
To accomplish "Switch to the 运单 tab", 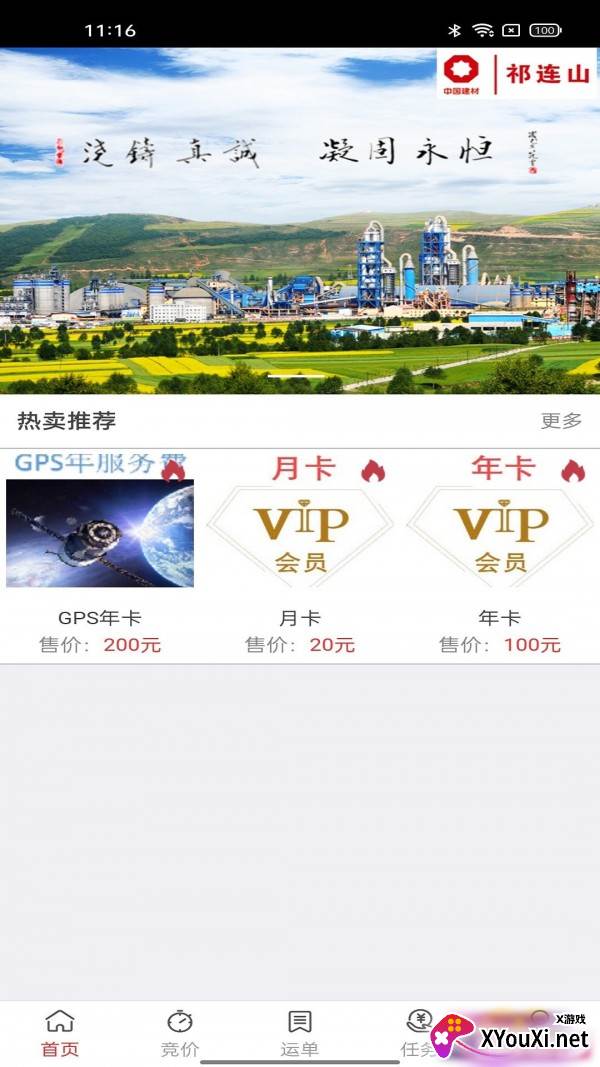I will click(299, 1034).
